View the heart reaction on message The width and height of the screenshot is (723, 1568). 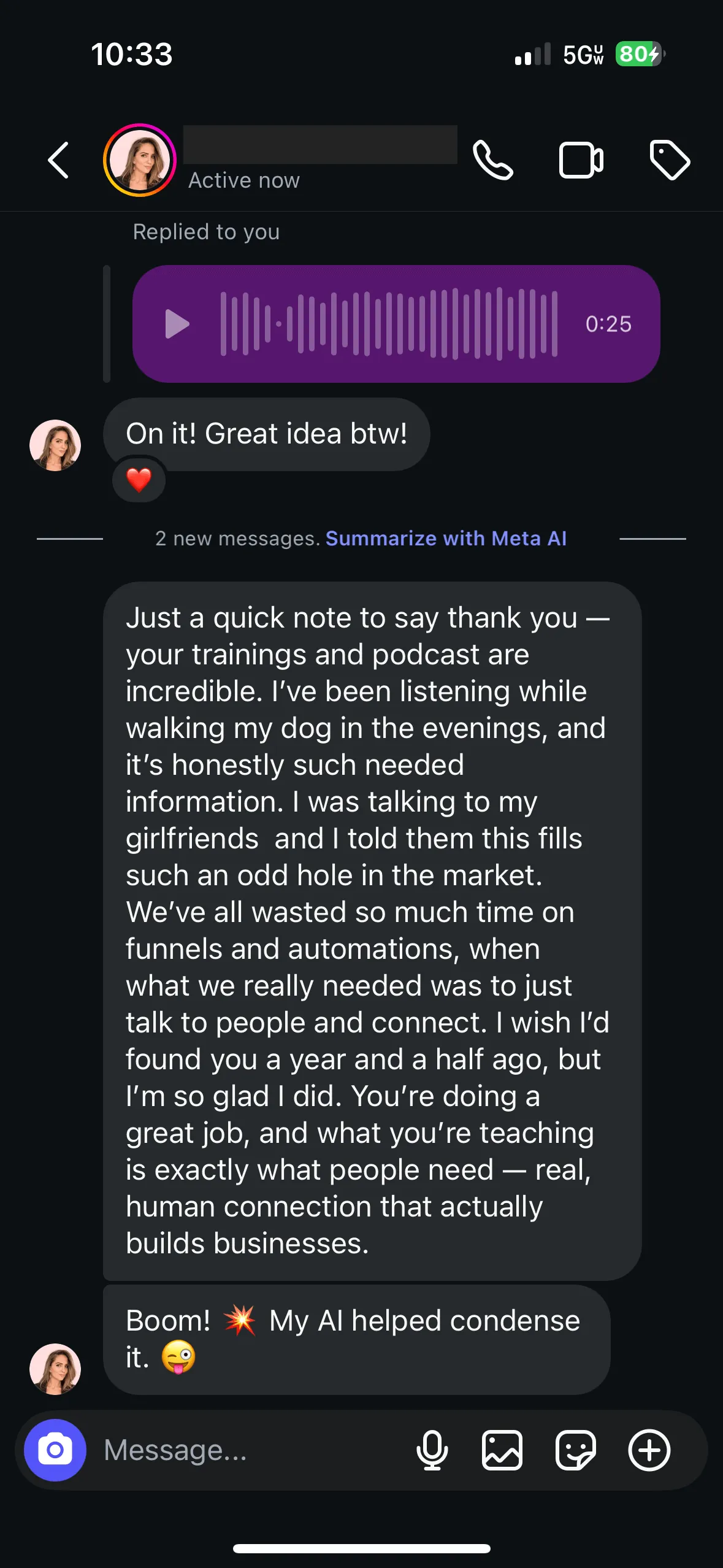pos(139,480)
